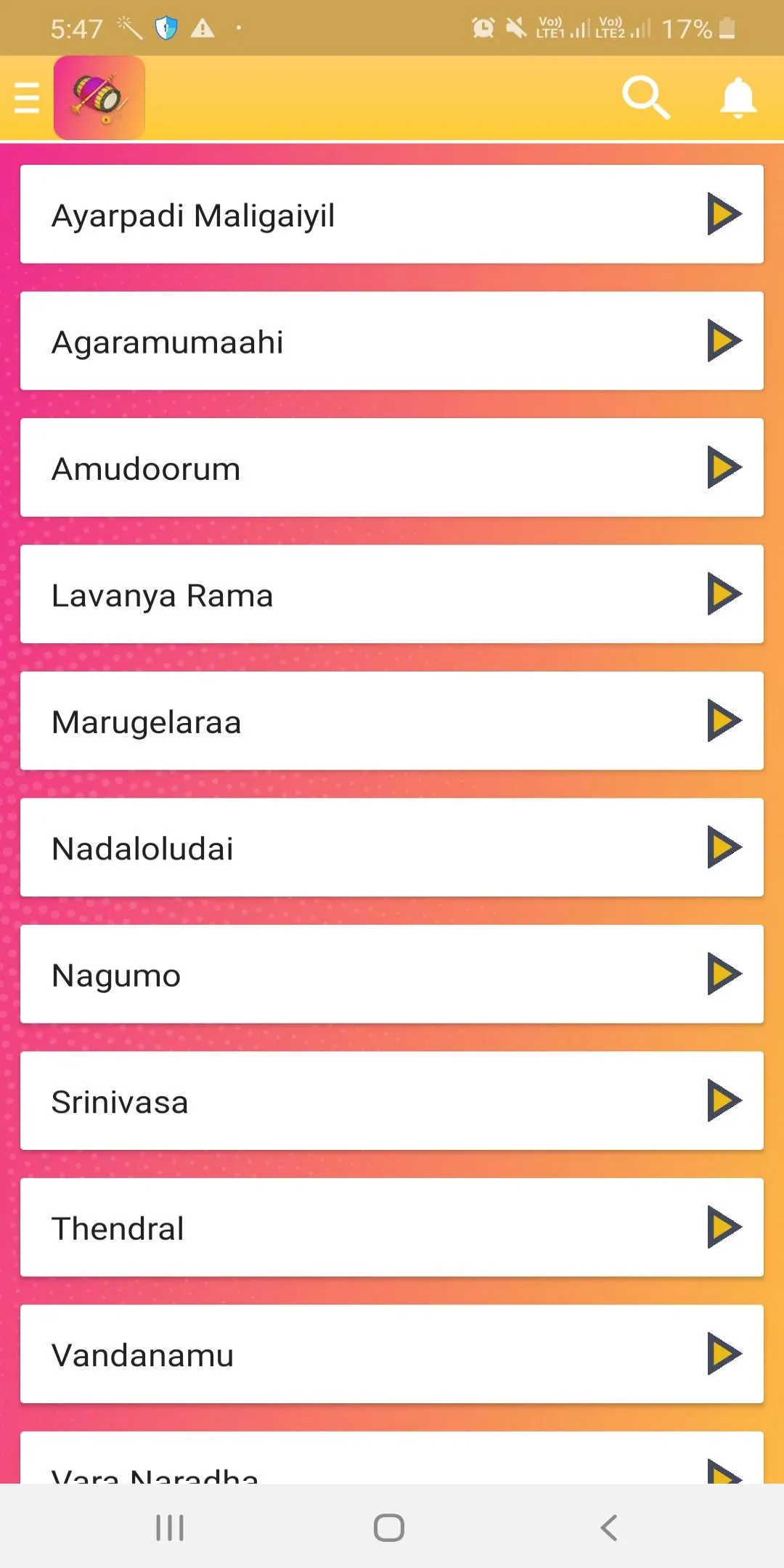Play the song Ayarpadi Maligaiyil
The width and height of the screenshot is (784, 1568).
click(x=724, y=213)
